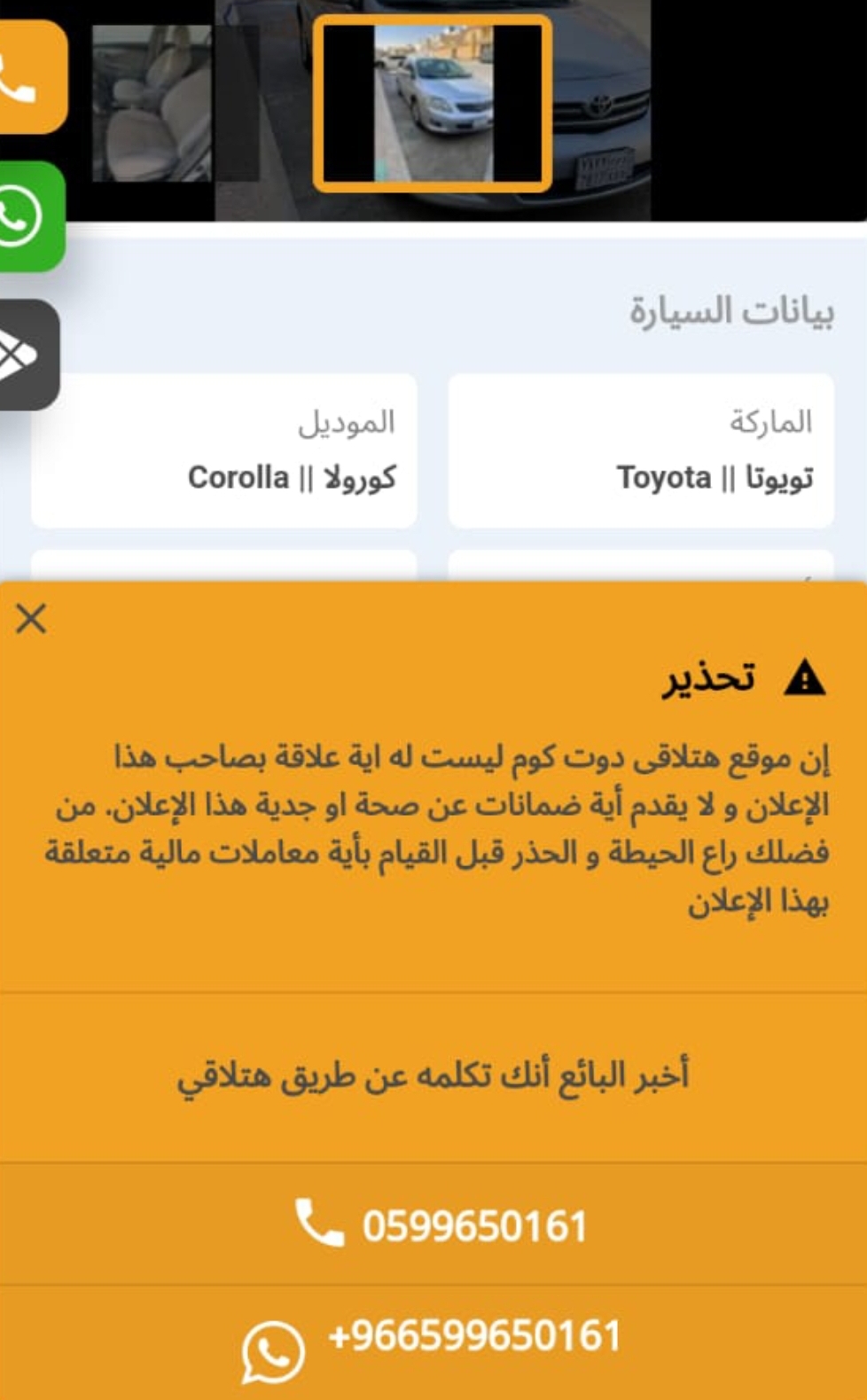Close the warning sheet
867x1400 pixels.
point(31,618)
